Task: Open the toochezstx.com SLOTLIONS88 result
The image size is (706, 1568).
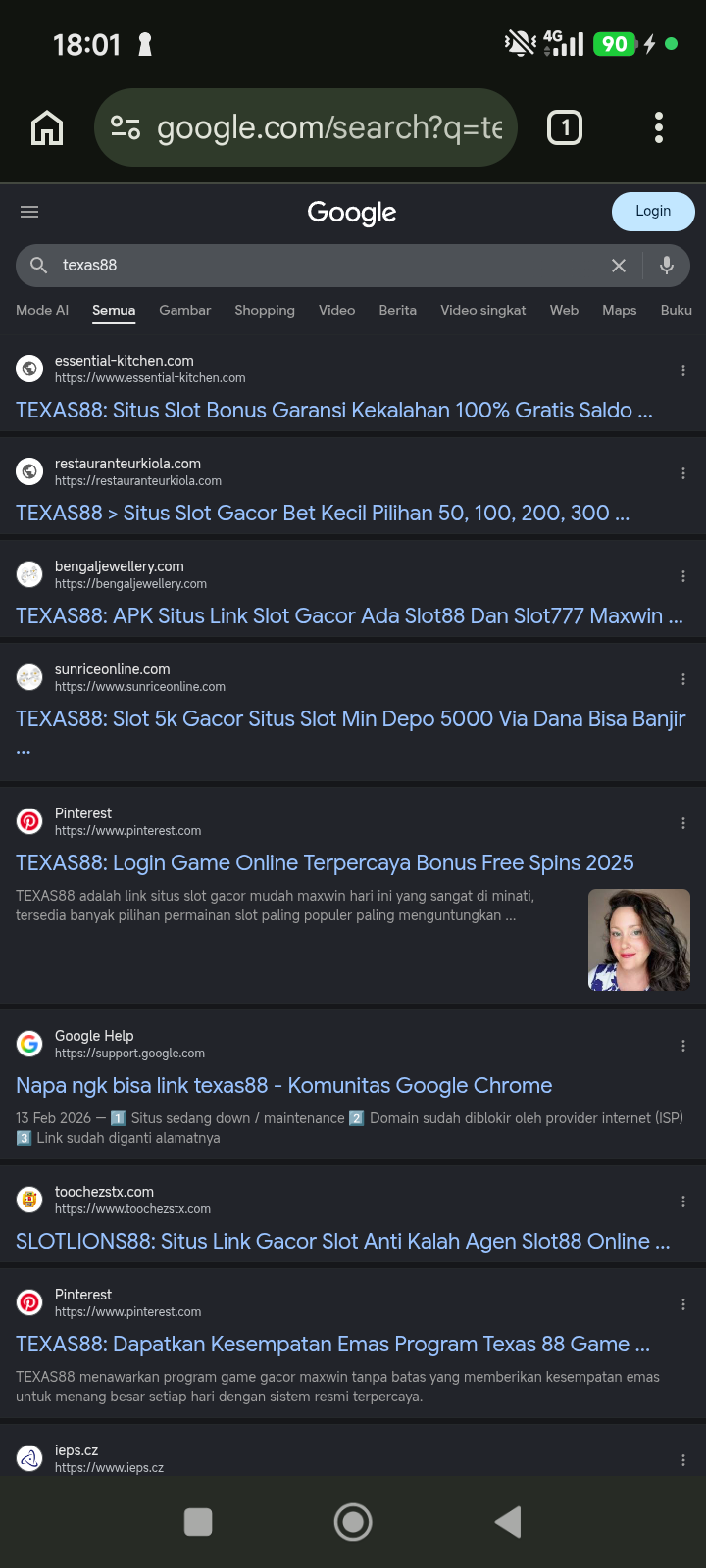Action: (x=342, y=1241)
